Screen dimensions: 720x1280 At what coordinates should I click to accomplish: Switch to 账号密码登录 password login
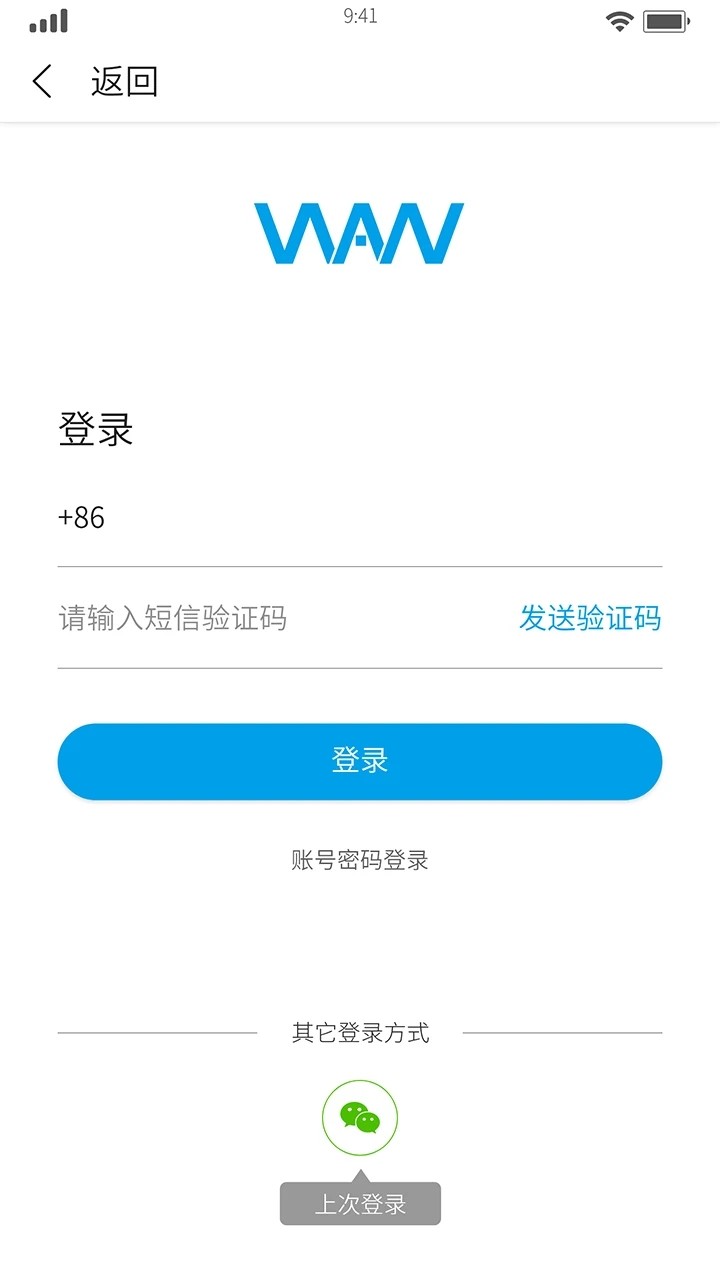tap(359, 860)
